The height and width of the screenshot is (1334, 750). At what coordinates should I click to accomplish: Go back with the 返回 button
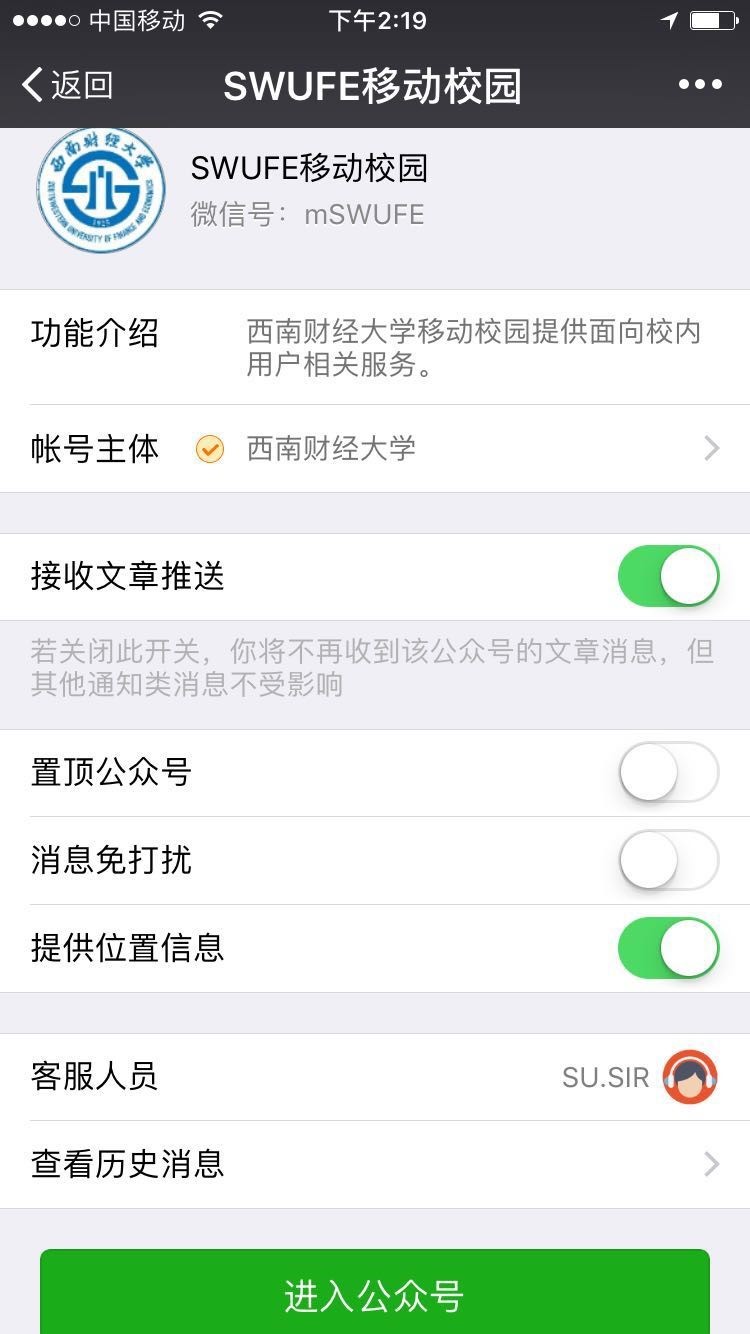click(x=67, y=85)
